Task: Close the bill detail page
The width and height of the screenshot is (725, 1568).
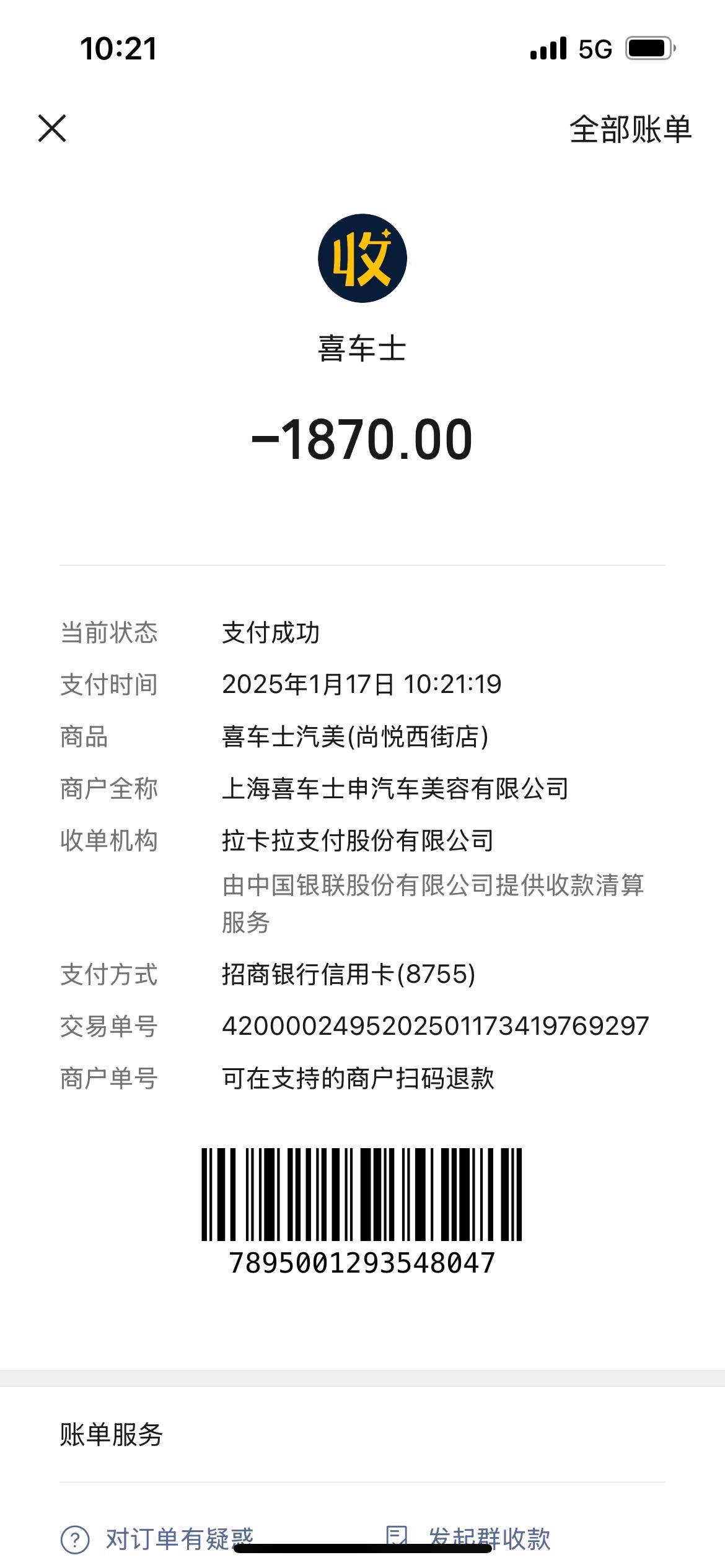Action: [x=52, y=129]
